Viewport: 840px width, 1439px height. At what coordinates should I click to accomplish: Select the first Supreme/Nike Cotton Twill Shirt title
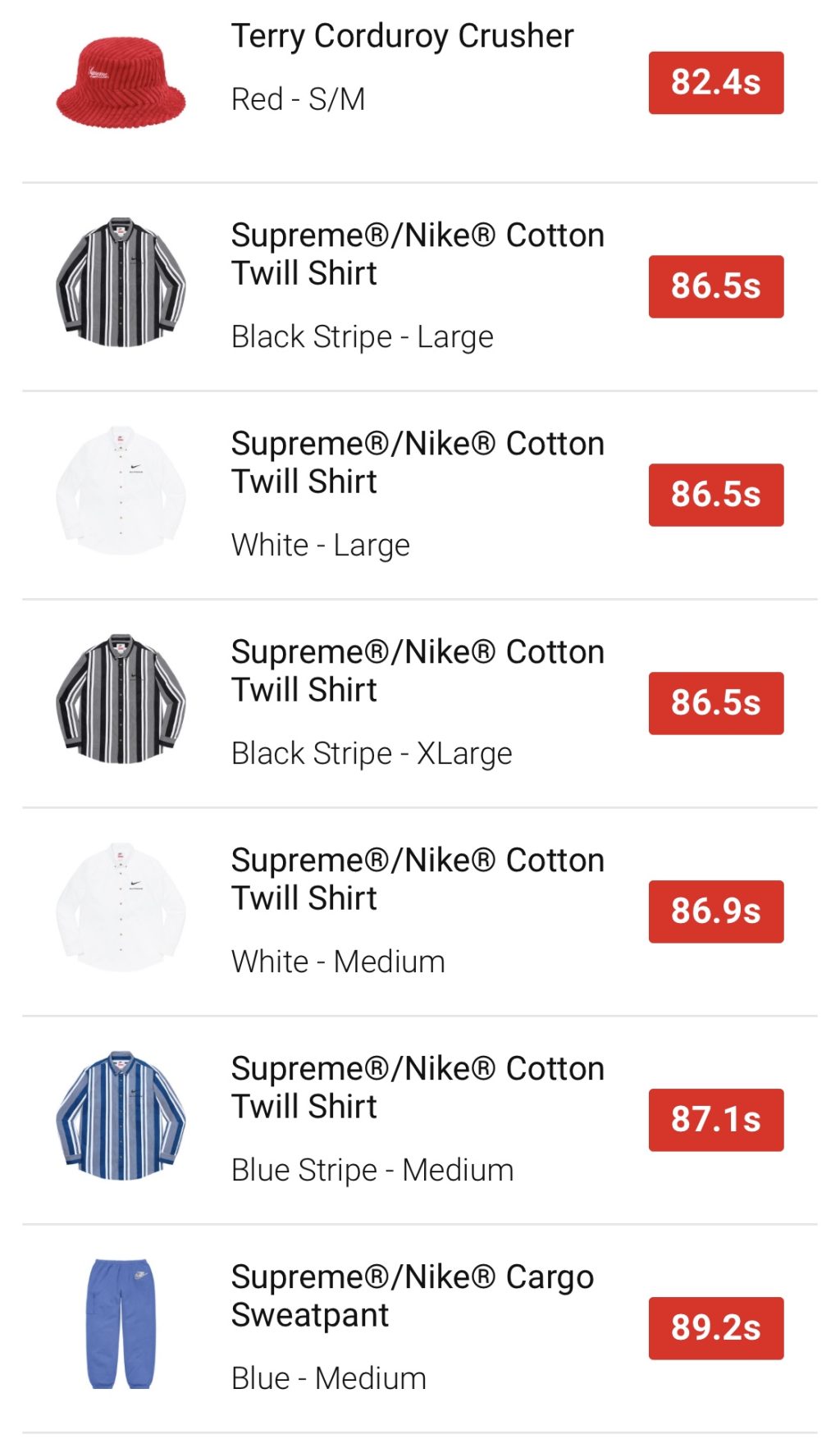[x=417, y=254]
